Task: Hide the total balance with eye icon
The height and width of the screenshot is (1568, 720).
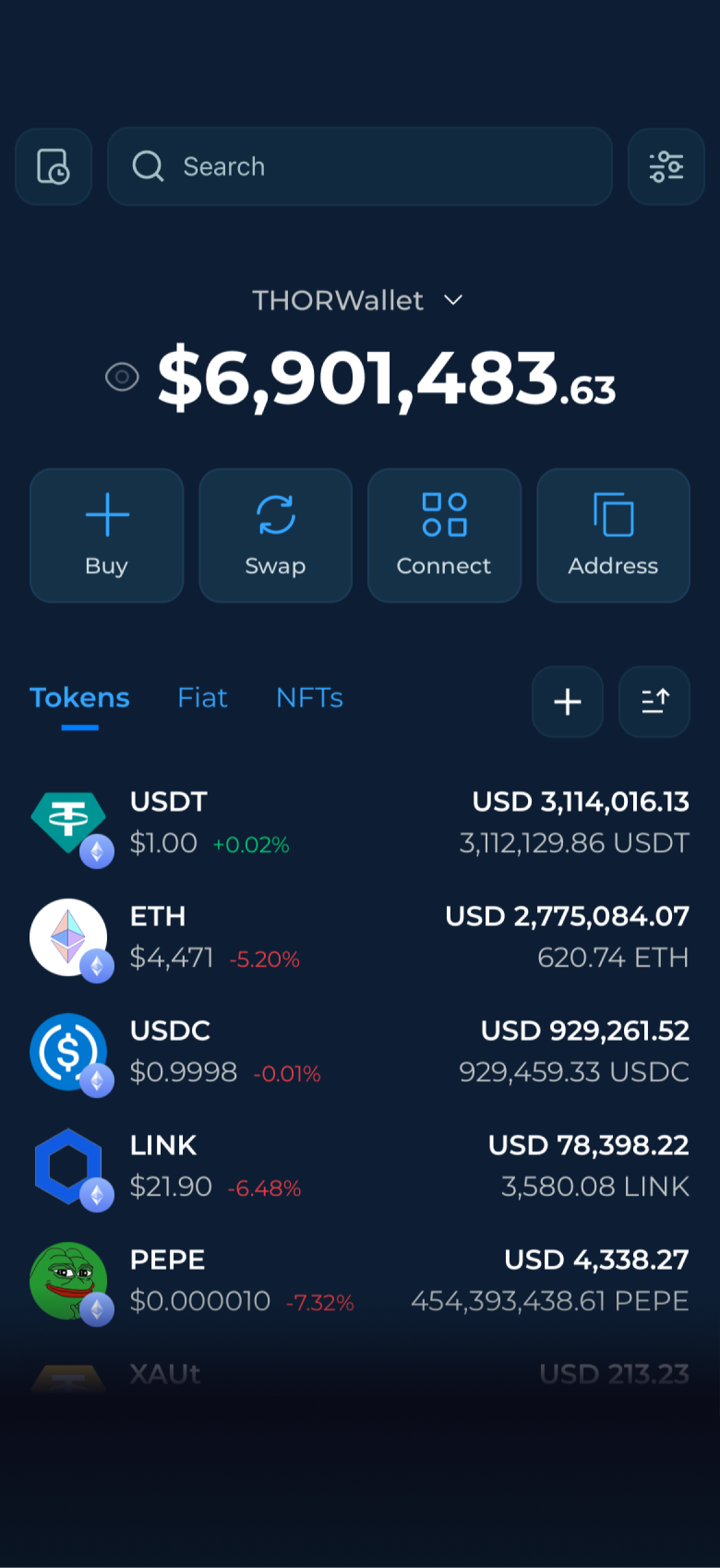Action: pos(122,377)
